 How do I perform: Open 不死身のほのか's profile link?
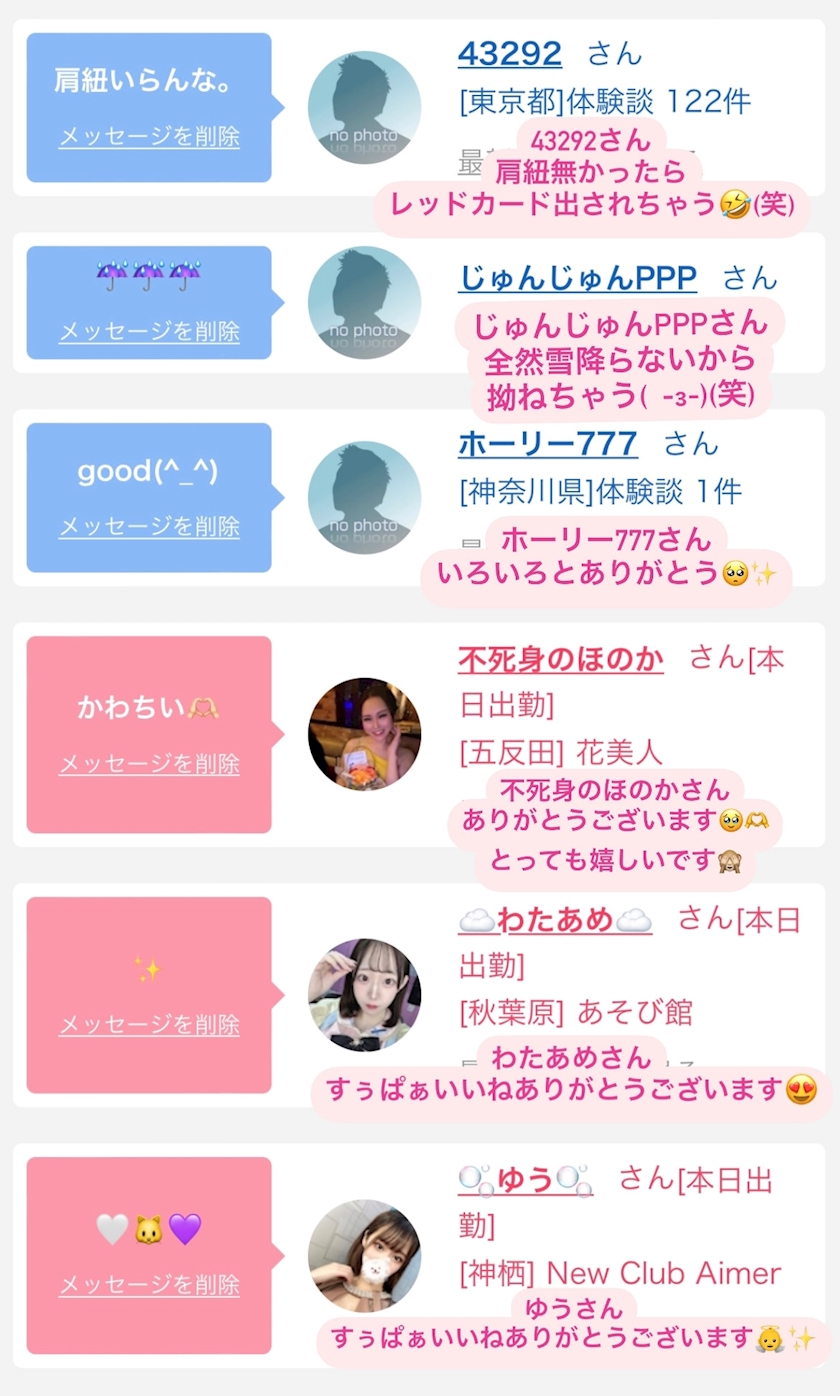561,659
